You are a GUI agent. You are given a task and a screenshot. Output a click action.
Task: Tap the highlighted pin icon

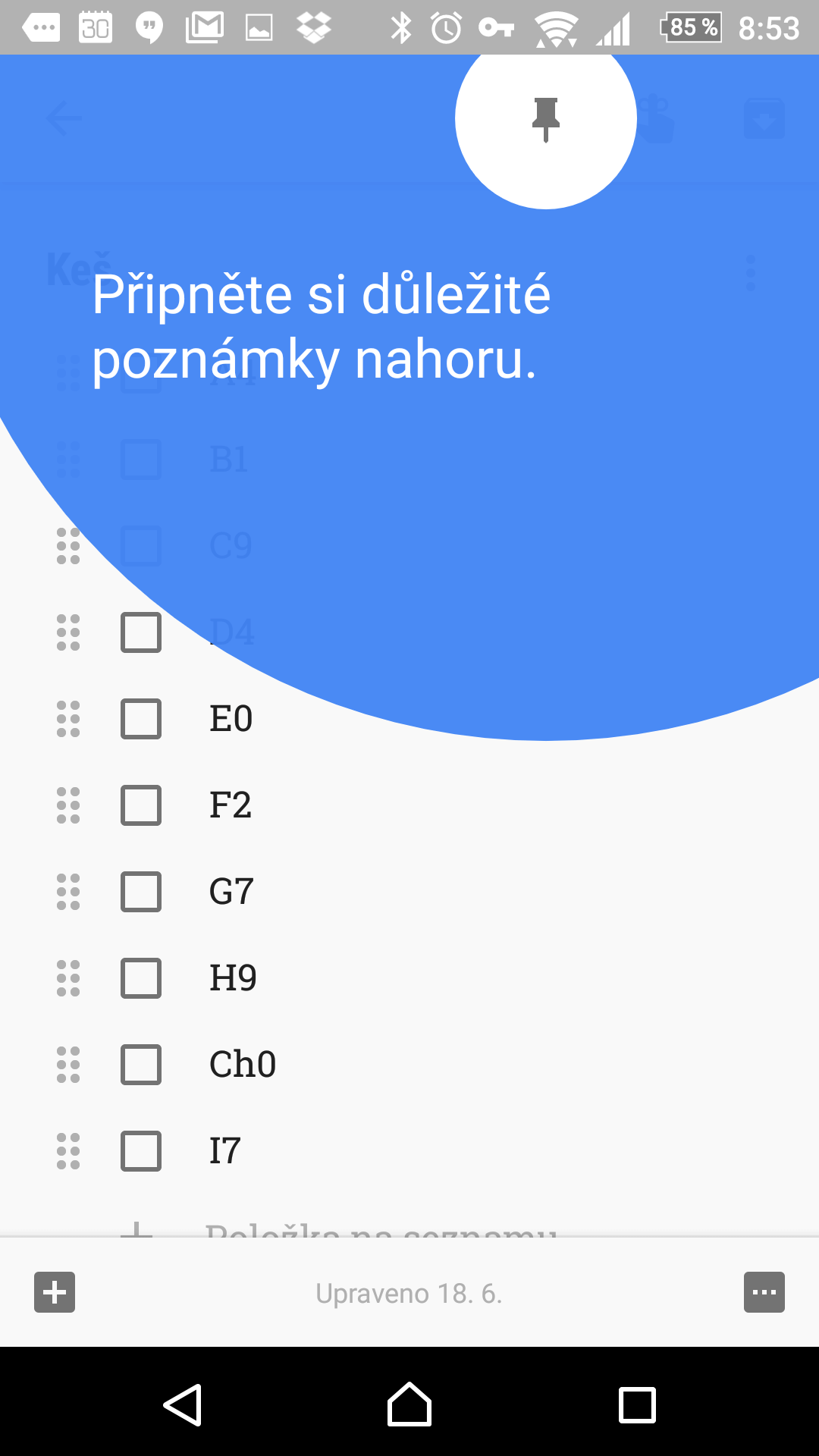click(x=545, y=119)
